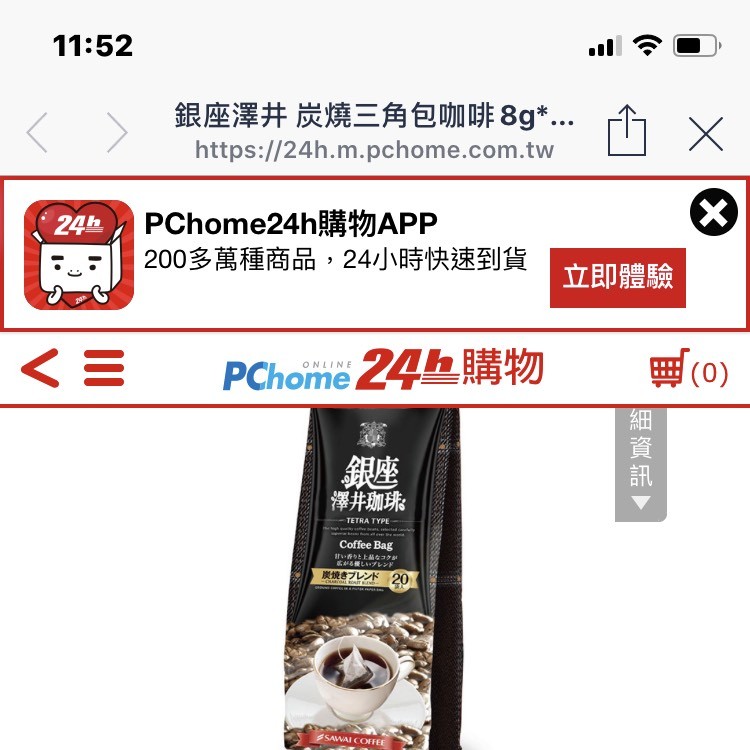
Task: Open the PChome 24h購物 home page
Action: [383, 370]
